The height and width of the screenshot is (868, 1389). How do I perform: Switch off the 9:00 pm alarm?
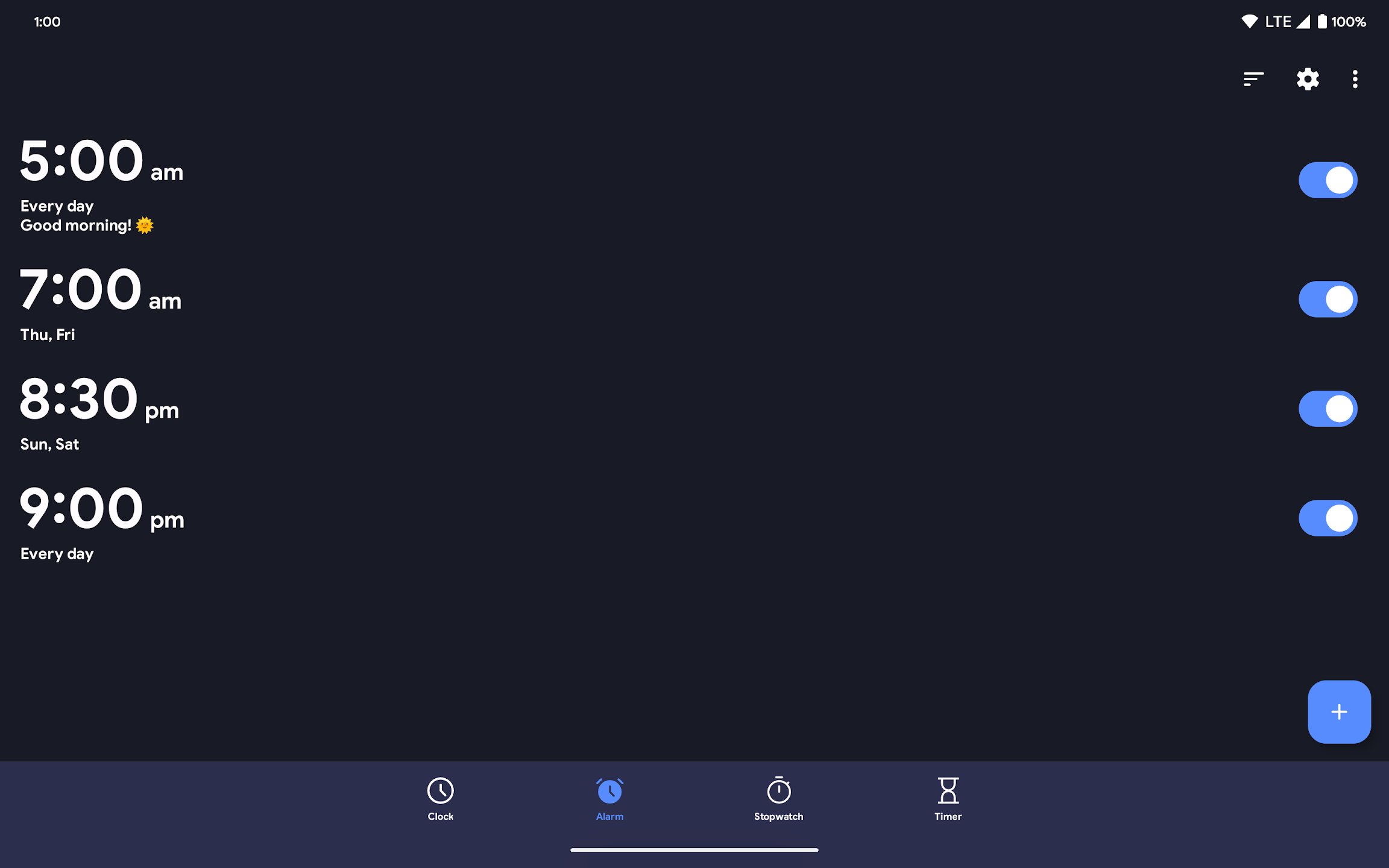[x=1328, y=518]
